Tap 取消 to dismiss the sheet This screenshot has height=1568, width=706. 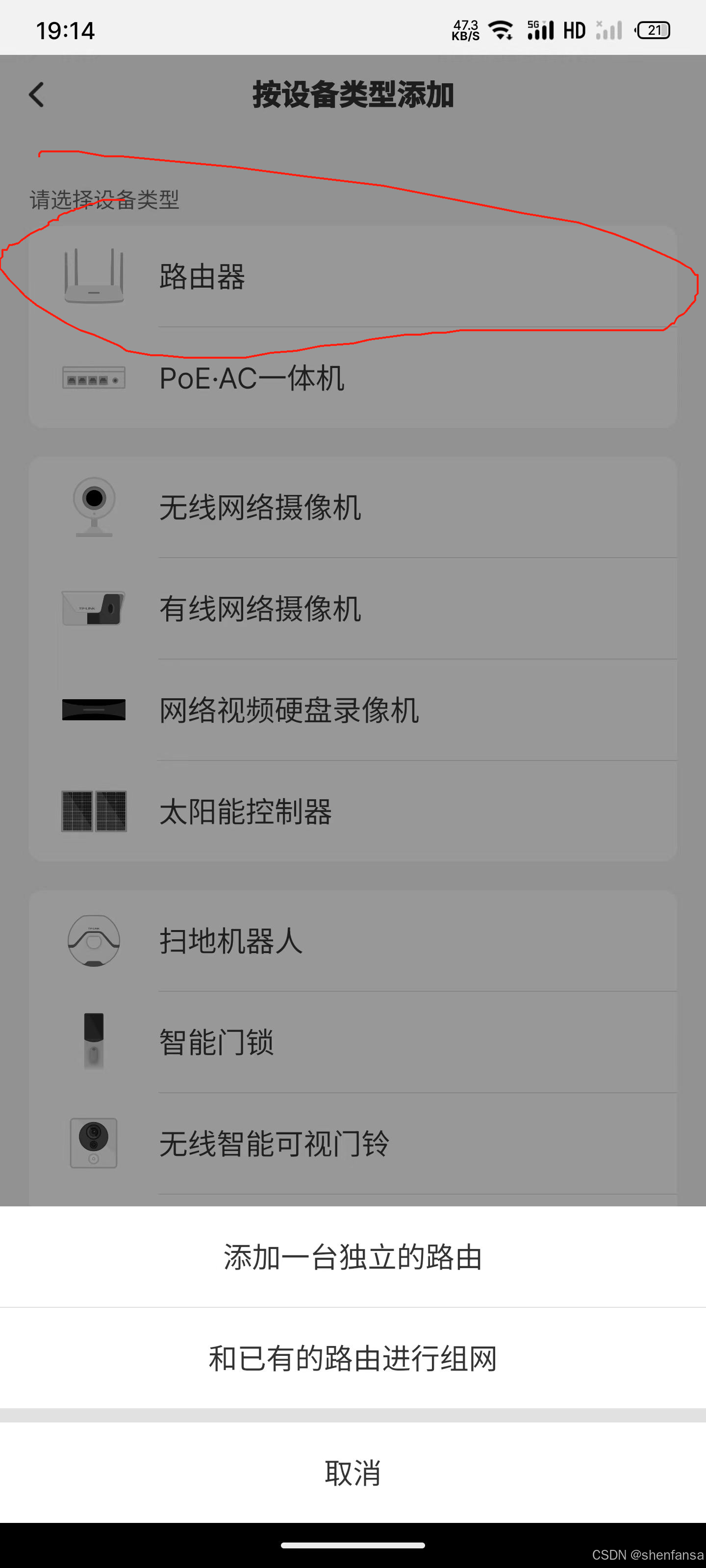click(352, 1473)
